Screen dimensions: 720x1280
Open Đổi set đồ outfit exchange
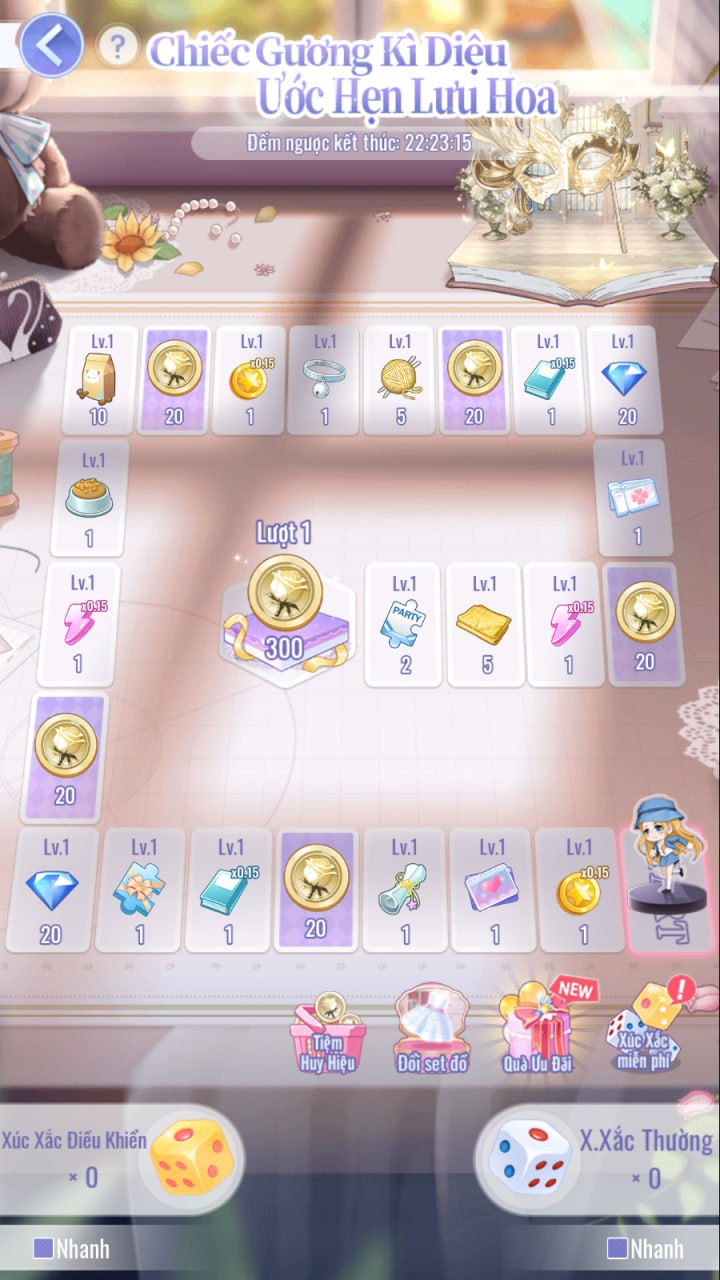click(x=431, y=1034)
